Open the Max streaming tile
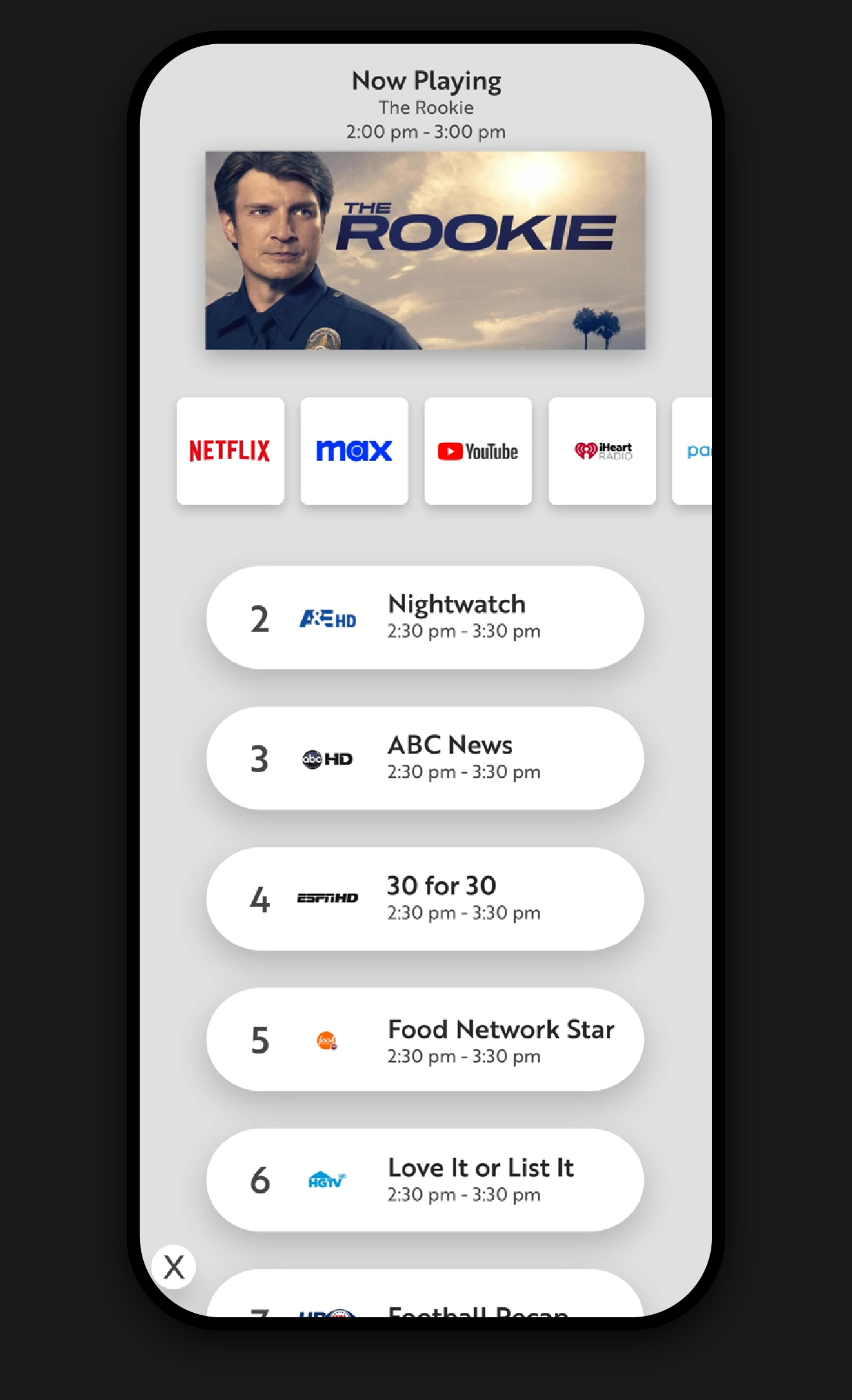This screenshot has width=852, height=1400. (x=354, y=451)
